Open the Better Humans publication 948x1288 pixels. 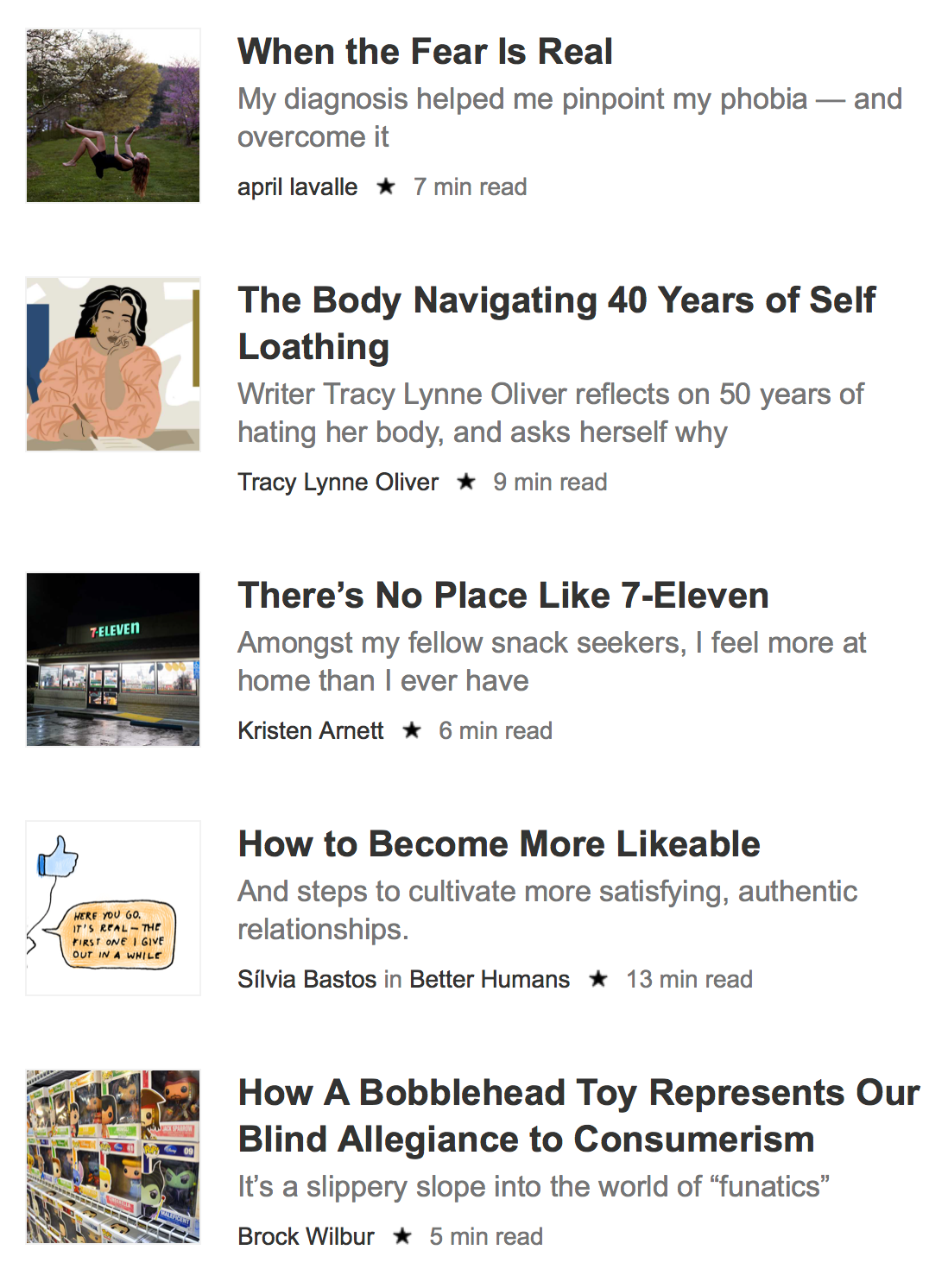[490, 980]
